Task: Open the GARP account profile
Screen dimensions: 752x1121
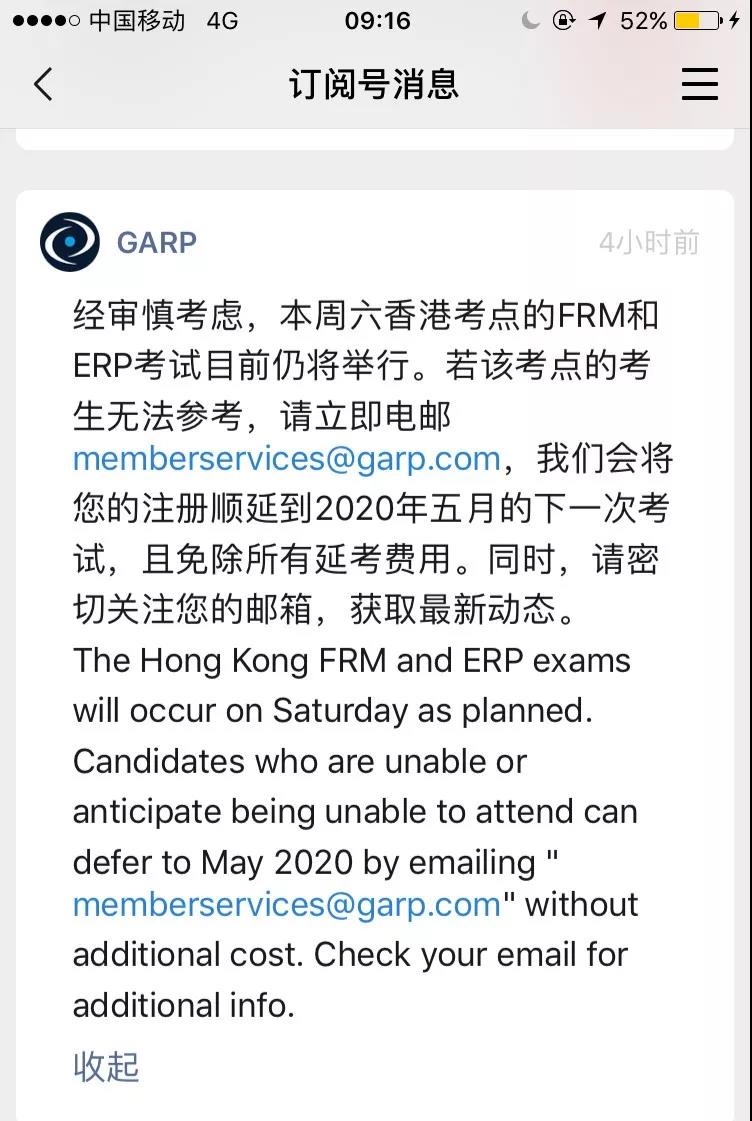Action: point(70,242)
